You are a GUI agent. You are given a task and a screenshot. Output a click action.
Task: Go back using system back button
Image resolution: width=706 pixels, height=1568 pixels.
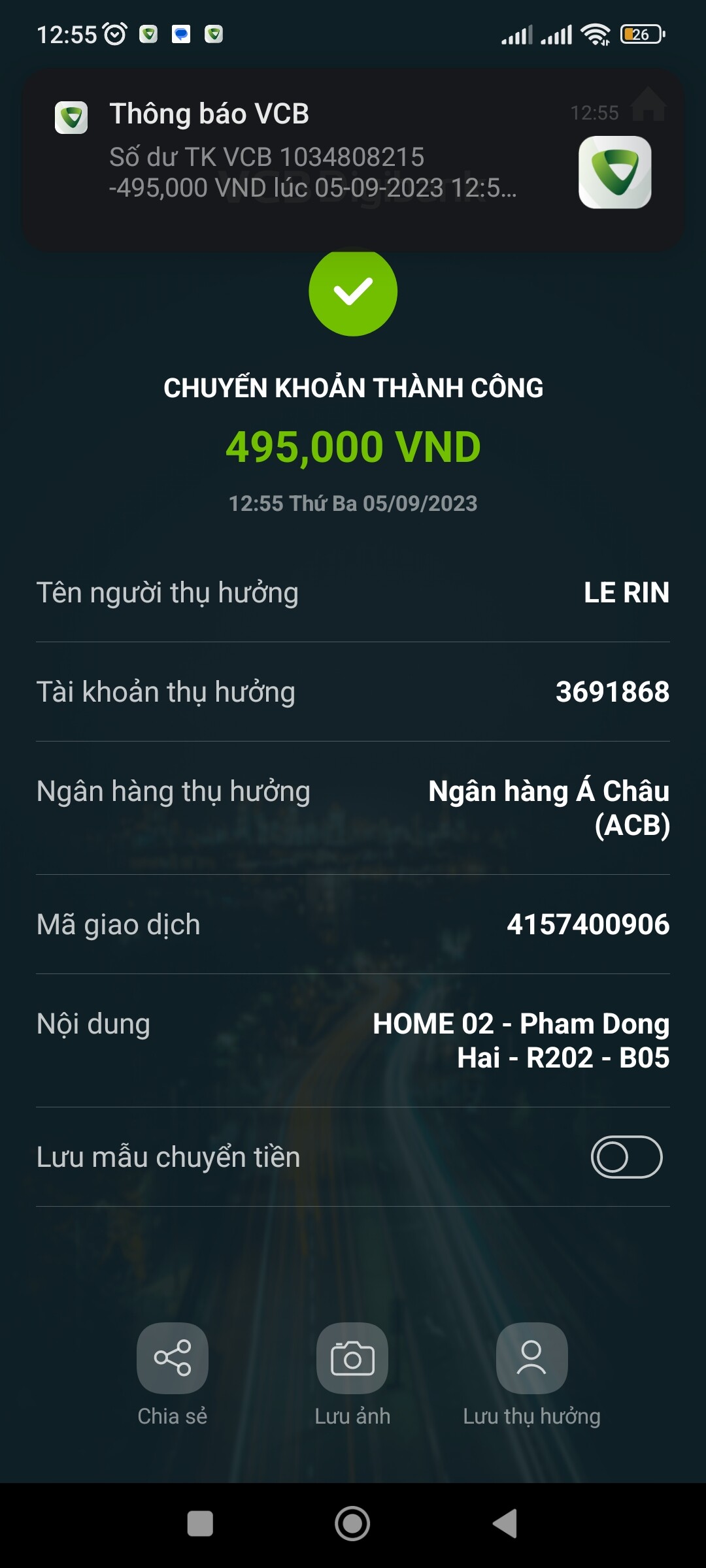505,1524
